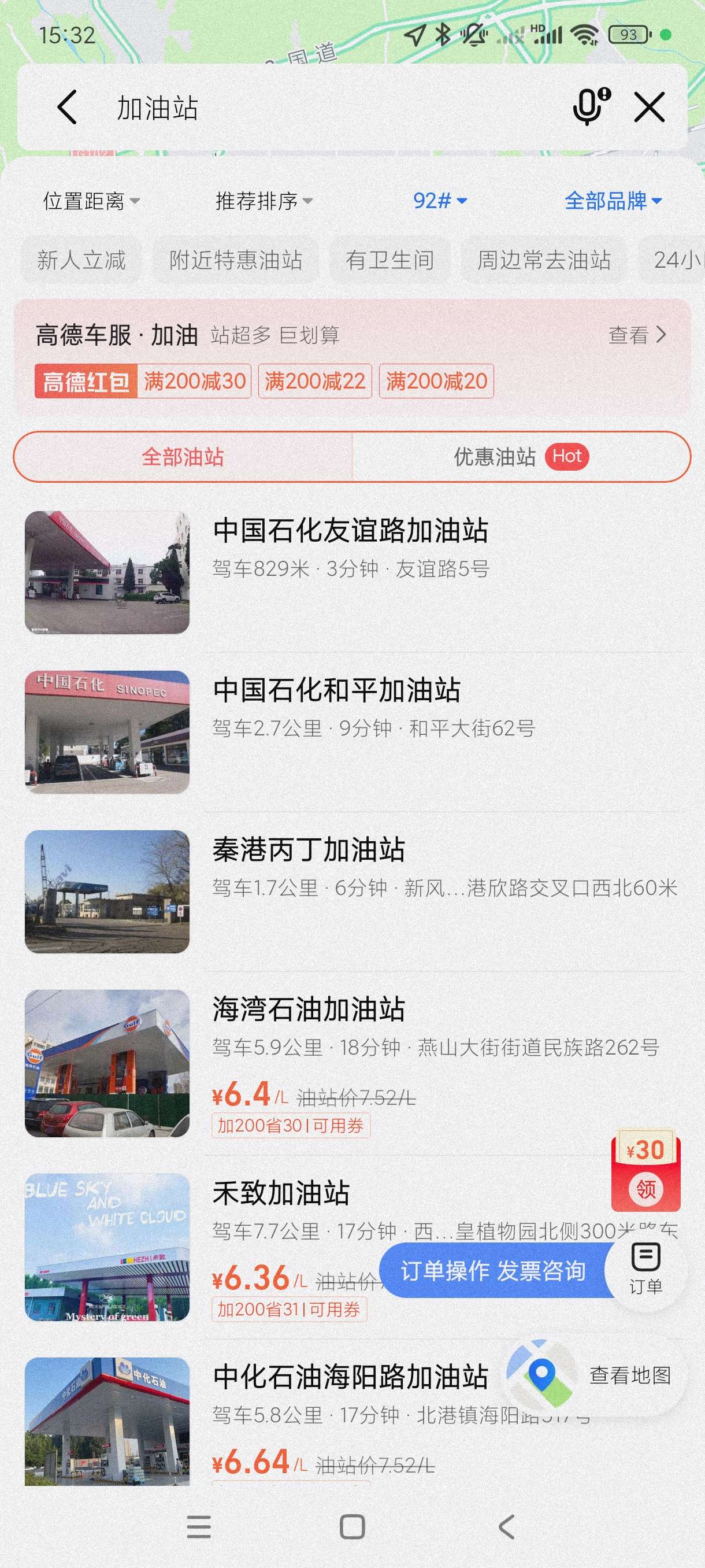Filter by 附近特惠油站 chip
Viewport: 705px width, 1568px height.
(x=235, y=260)
